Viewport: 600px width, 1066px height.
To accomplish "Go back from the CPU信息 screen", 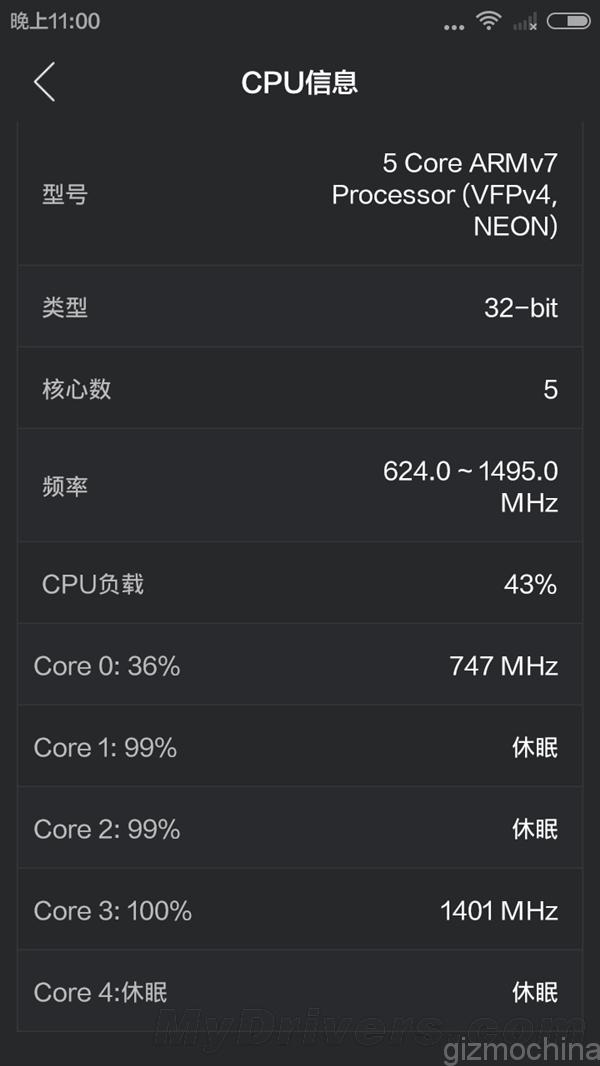I will click(x=44, y=82).
